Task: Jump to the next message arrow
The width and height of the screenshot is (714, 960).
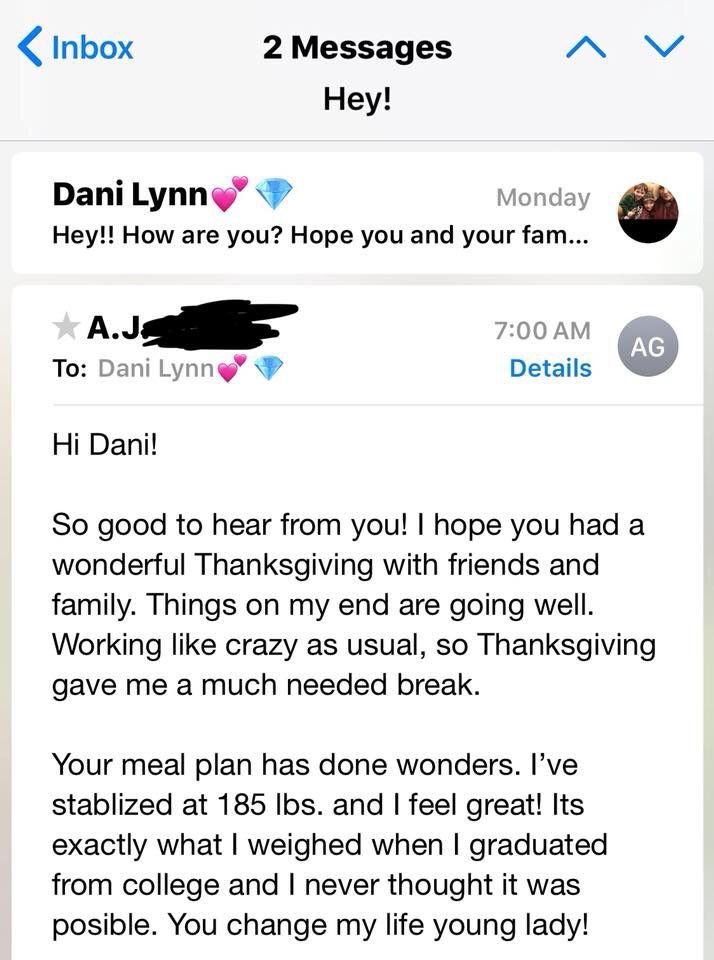Action: [663, 46]
